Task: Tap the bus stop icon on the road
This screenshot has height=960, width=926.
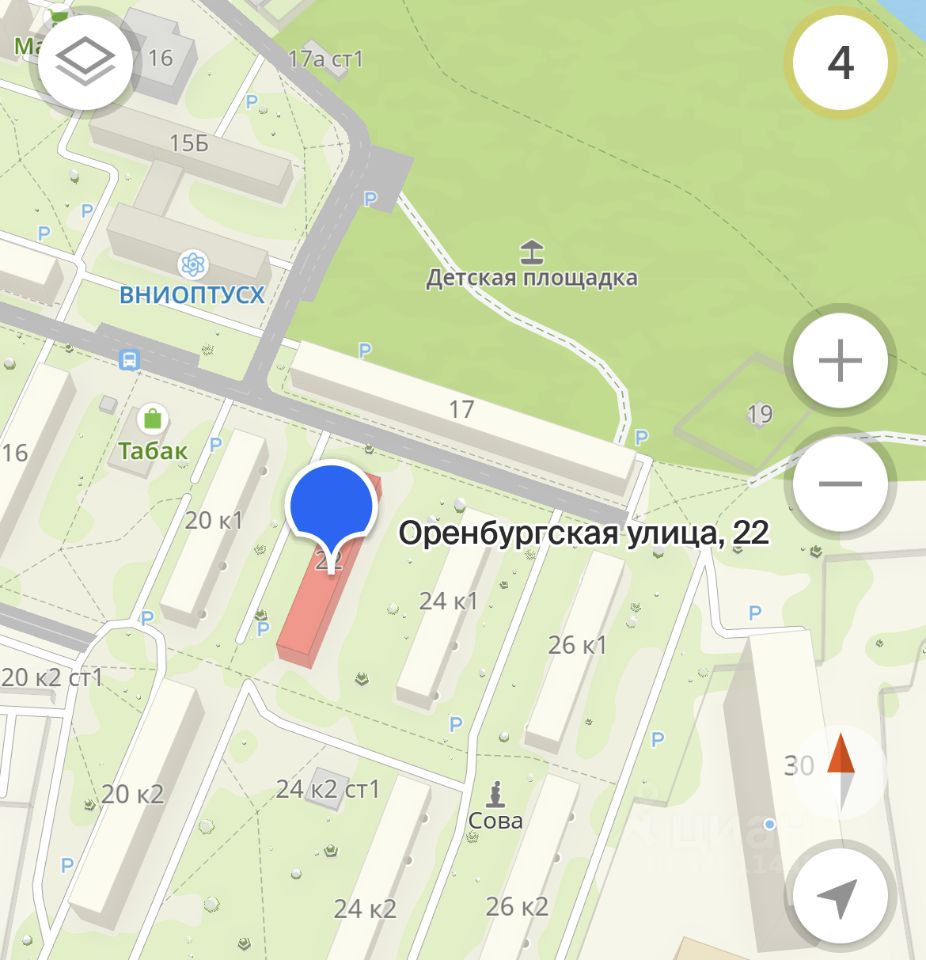Action: (129, 359)
